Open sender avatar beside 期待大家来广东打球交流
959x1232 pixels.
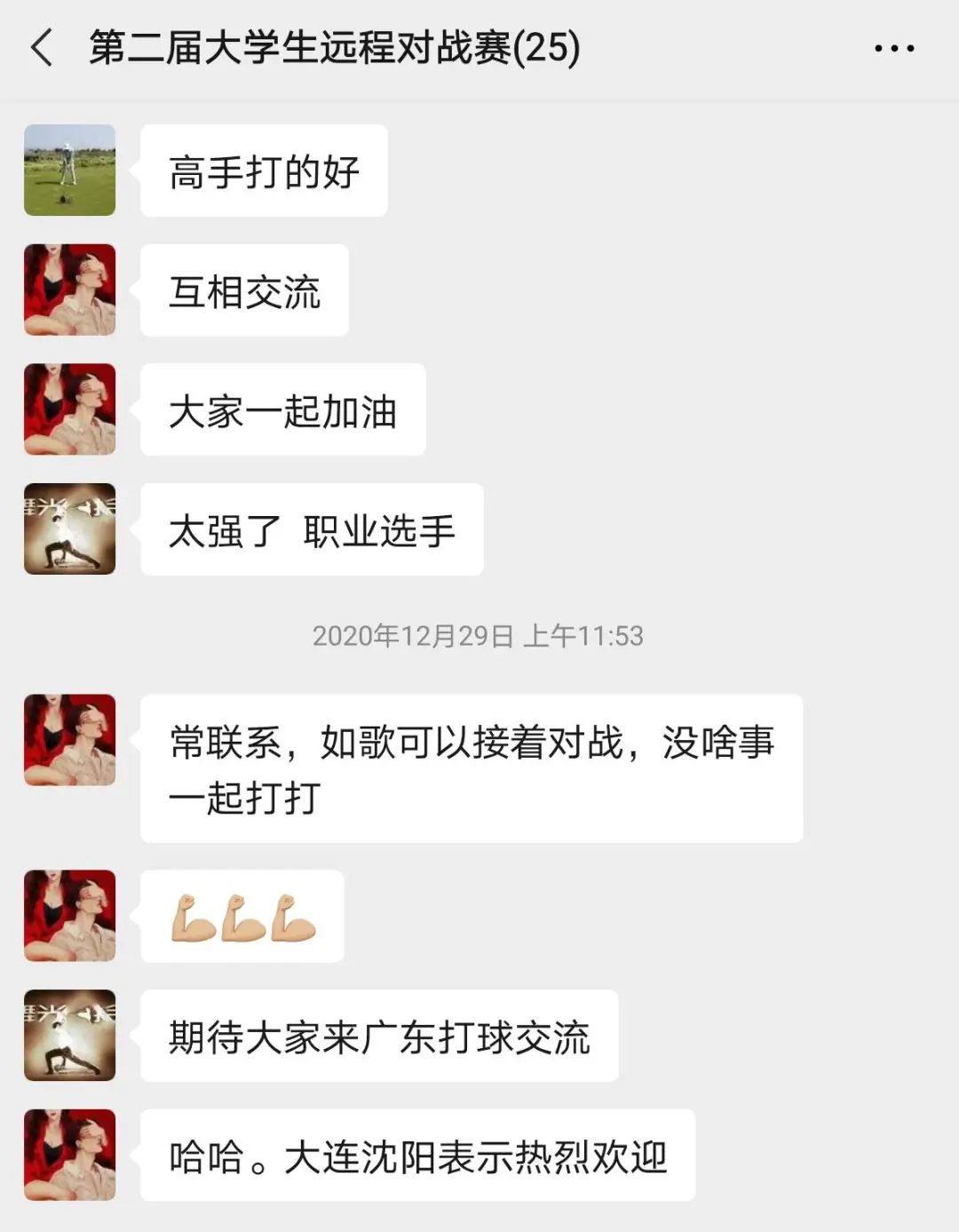tap(69, 1035)
